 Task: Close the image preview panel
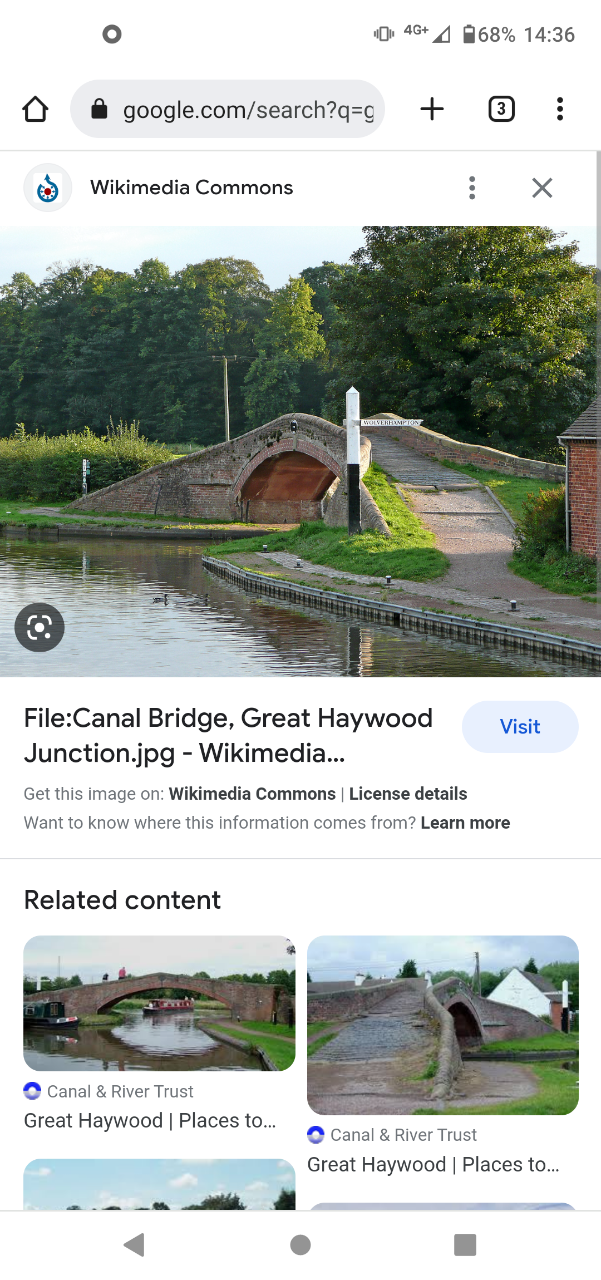pyautogui.click(x=542, y=188)
